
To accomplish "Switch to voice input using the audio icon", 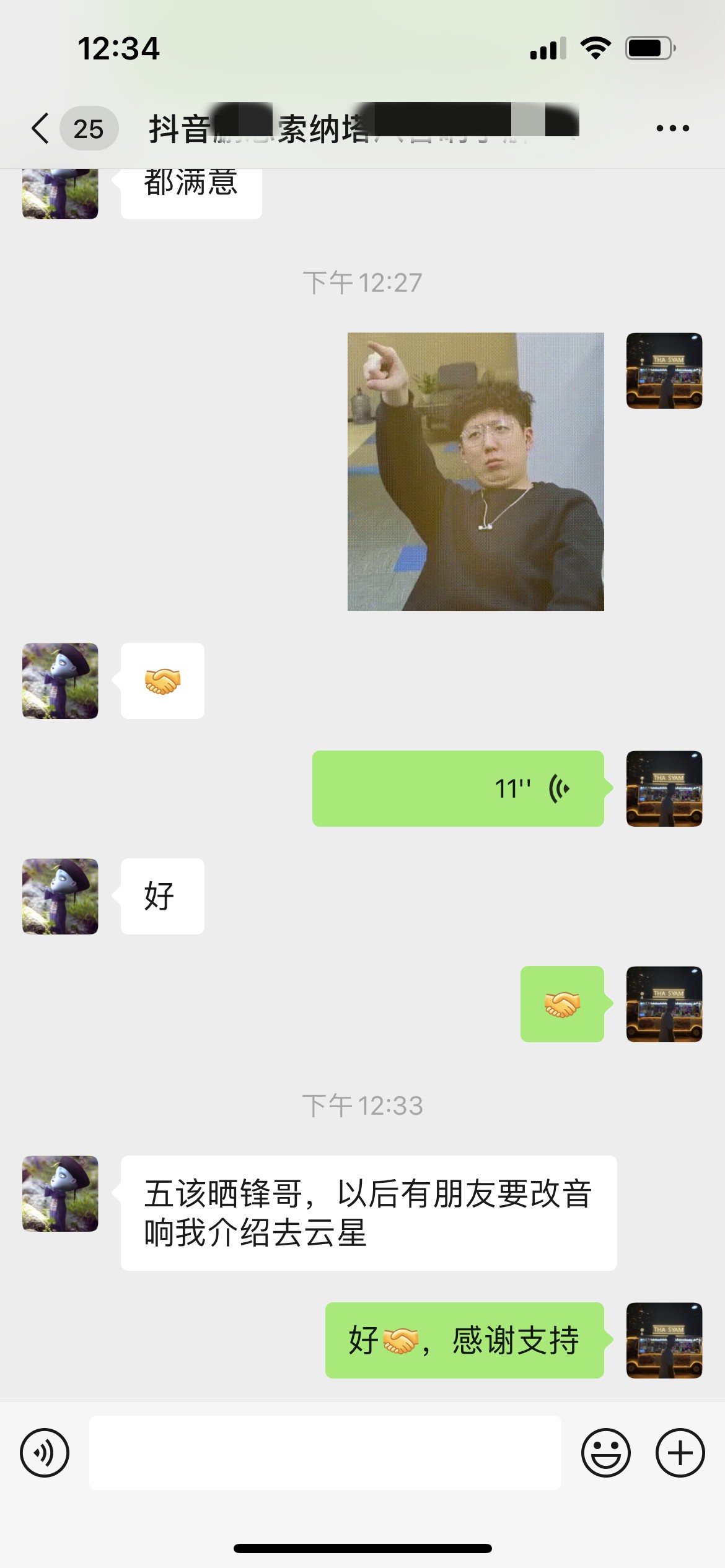I will point(45,1454).
